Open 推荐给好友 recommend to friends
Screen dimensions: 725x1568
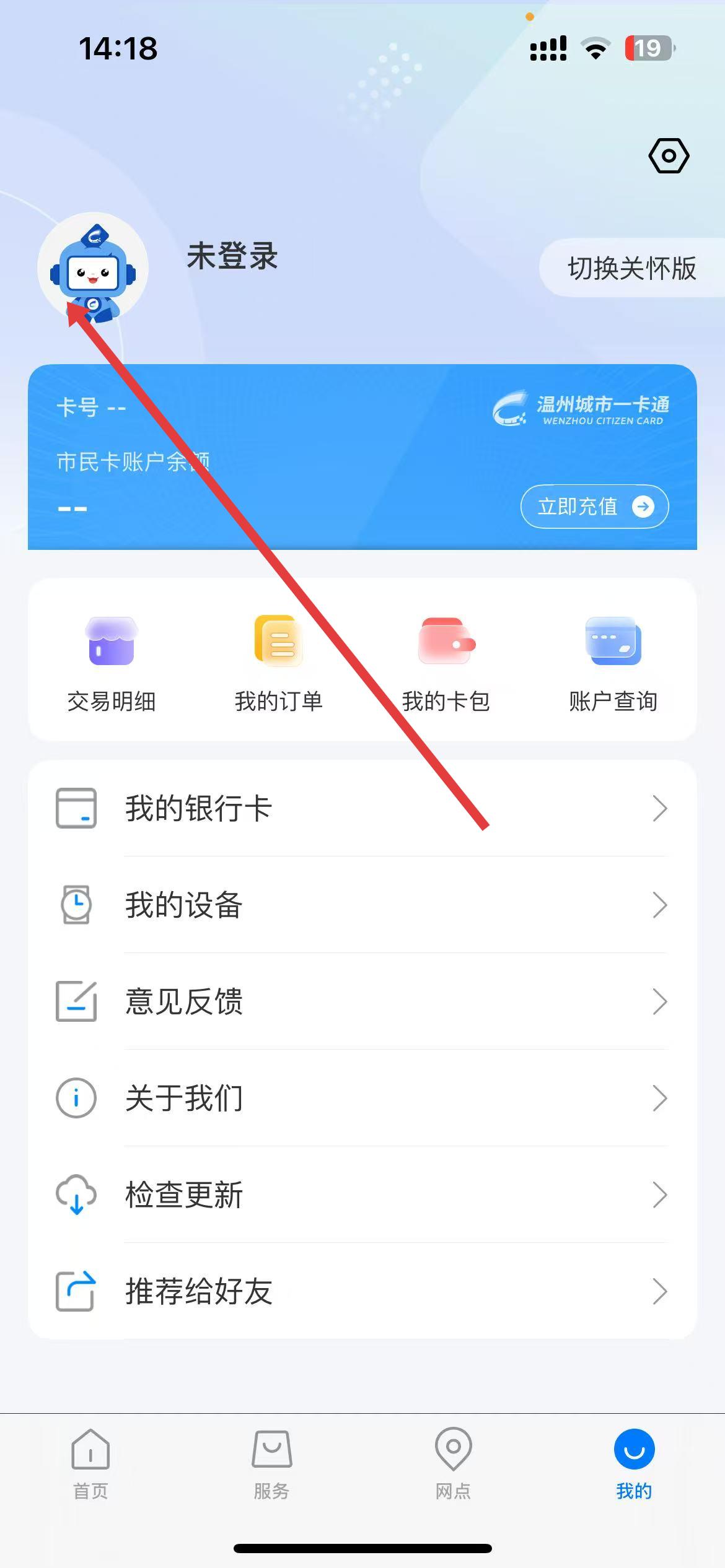click(x=362, y=1291)
